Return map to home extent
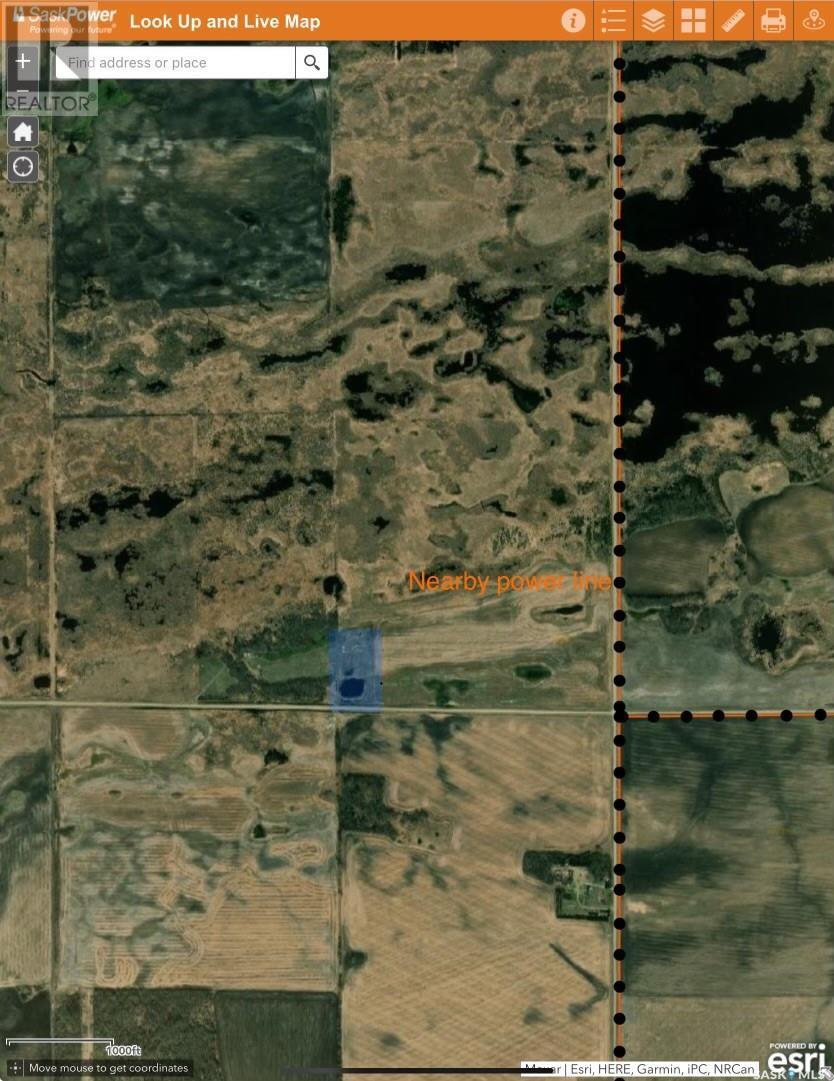 click(23, 132)
